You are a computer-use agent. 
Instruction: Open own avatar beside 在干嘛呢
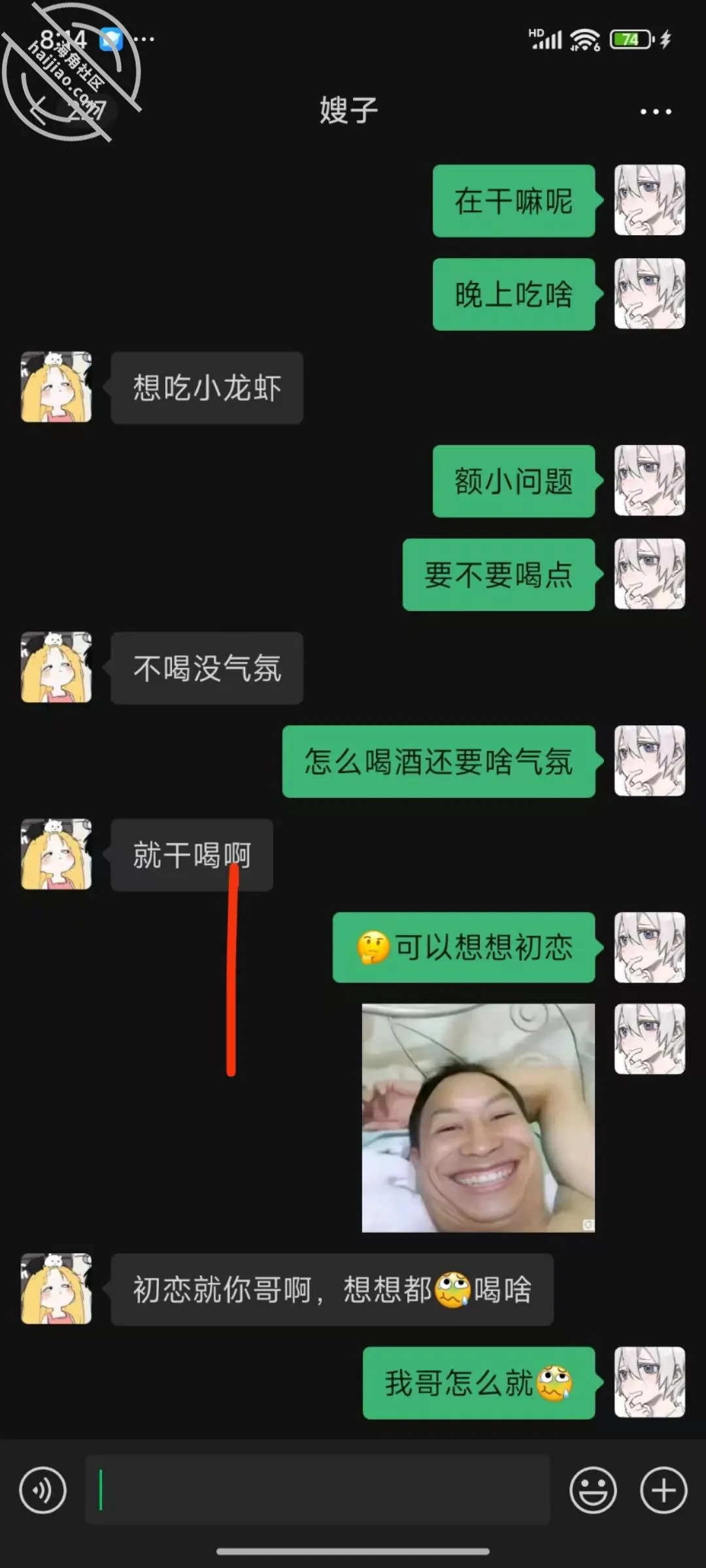click(650, 200)
